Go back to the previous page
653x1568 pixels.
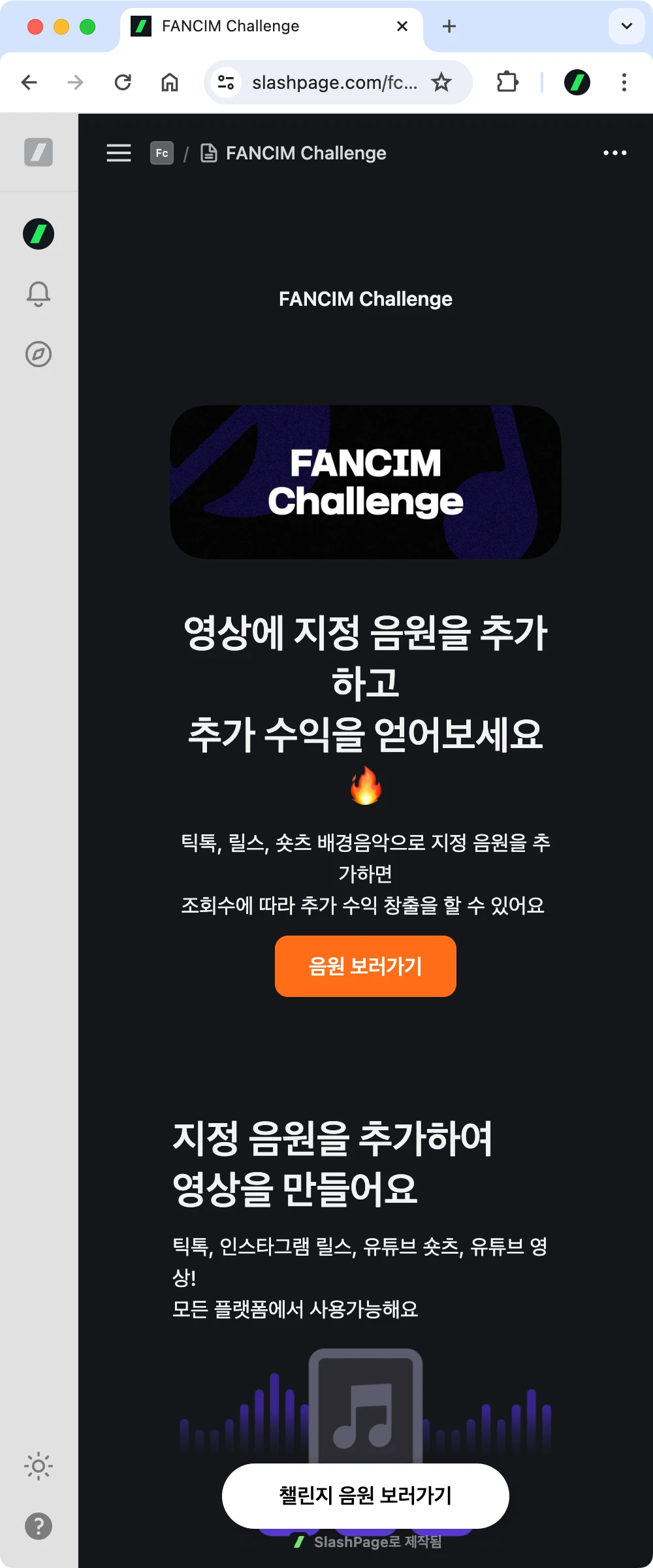click(x=29, y=82)
